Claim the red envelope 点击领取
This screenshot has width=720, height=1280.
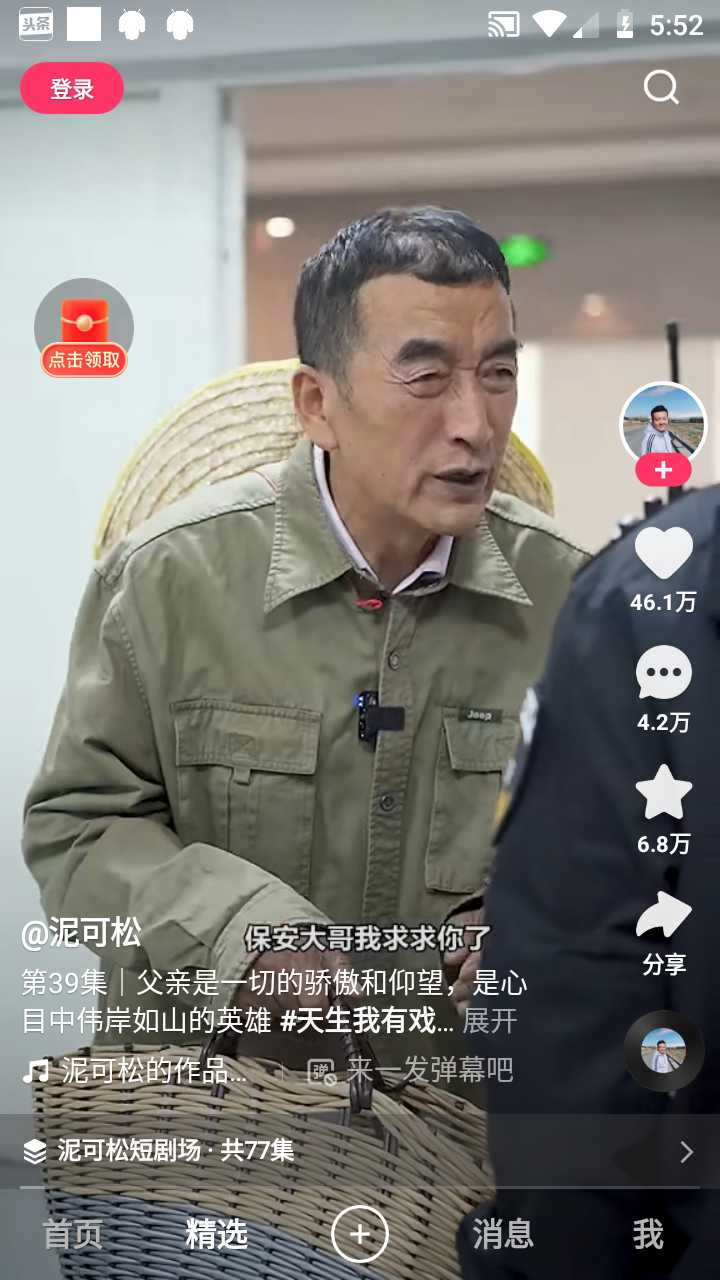84,329
